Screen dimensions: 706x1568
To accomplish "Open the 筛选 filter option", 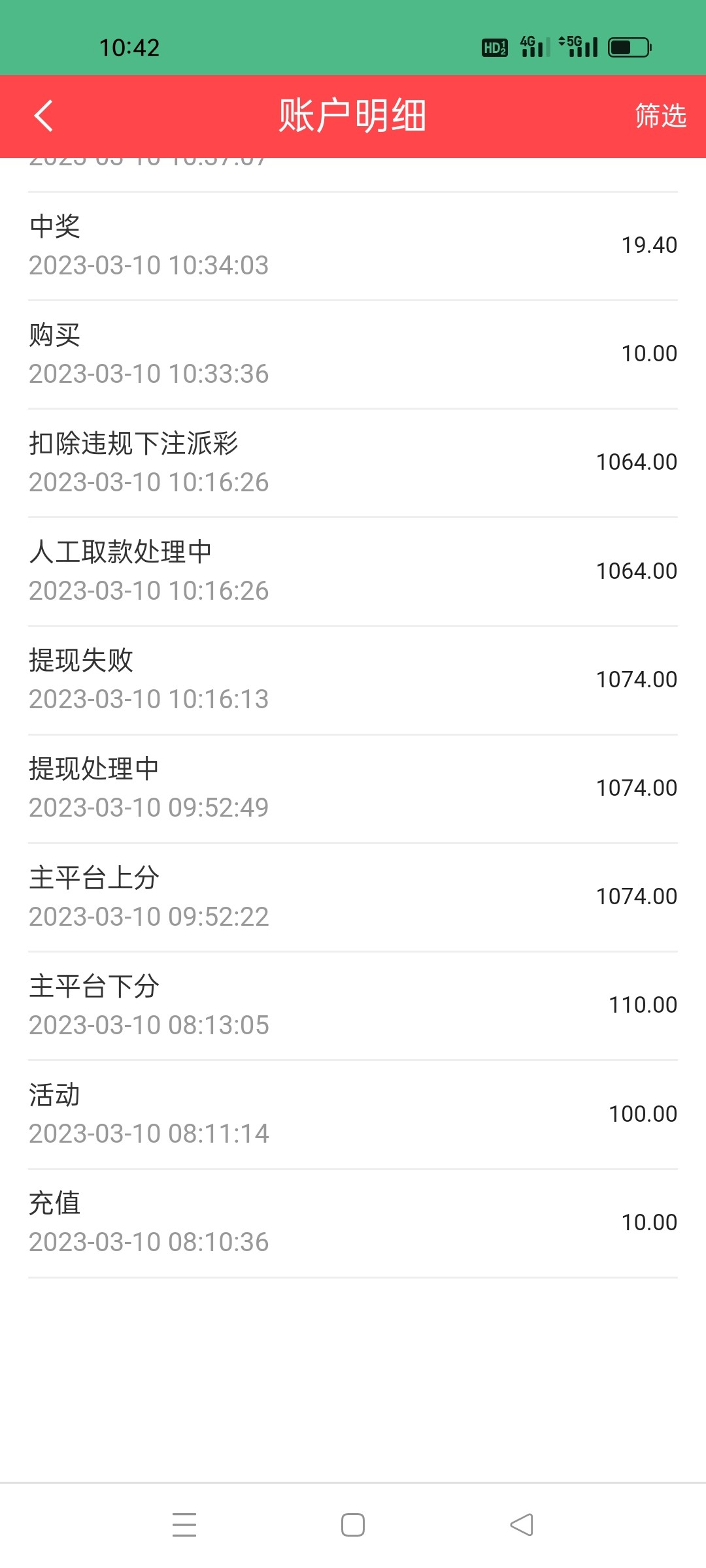I will 660,116.
